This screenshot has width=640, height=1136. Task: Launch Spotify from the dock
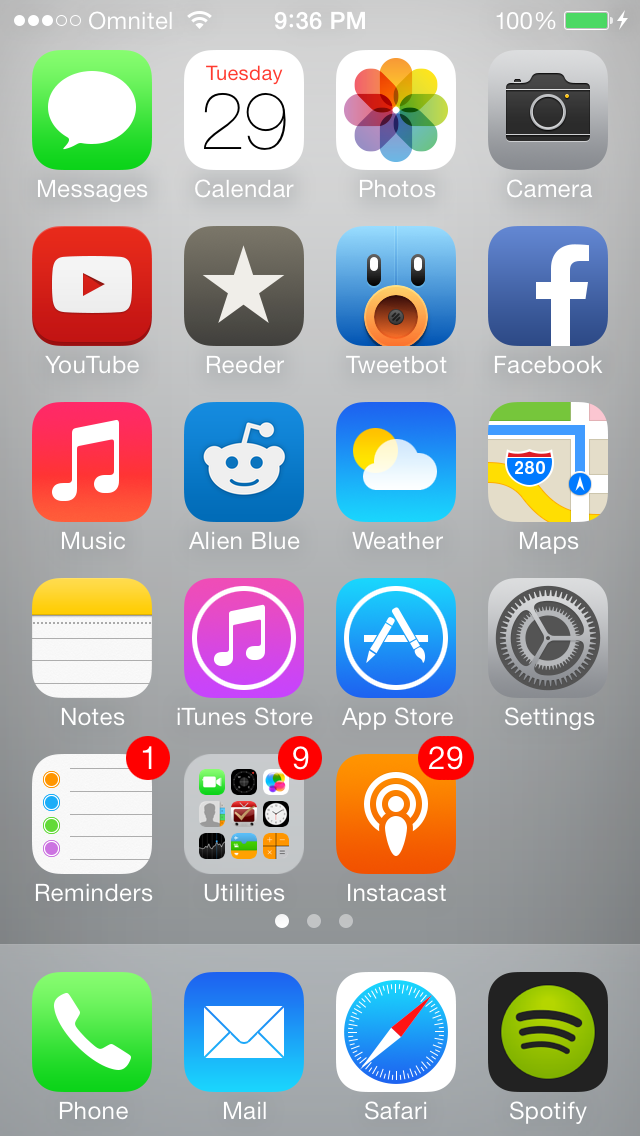(548, 1032)
